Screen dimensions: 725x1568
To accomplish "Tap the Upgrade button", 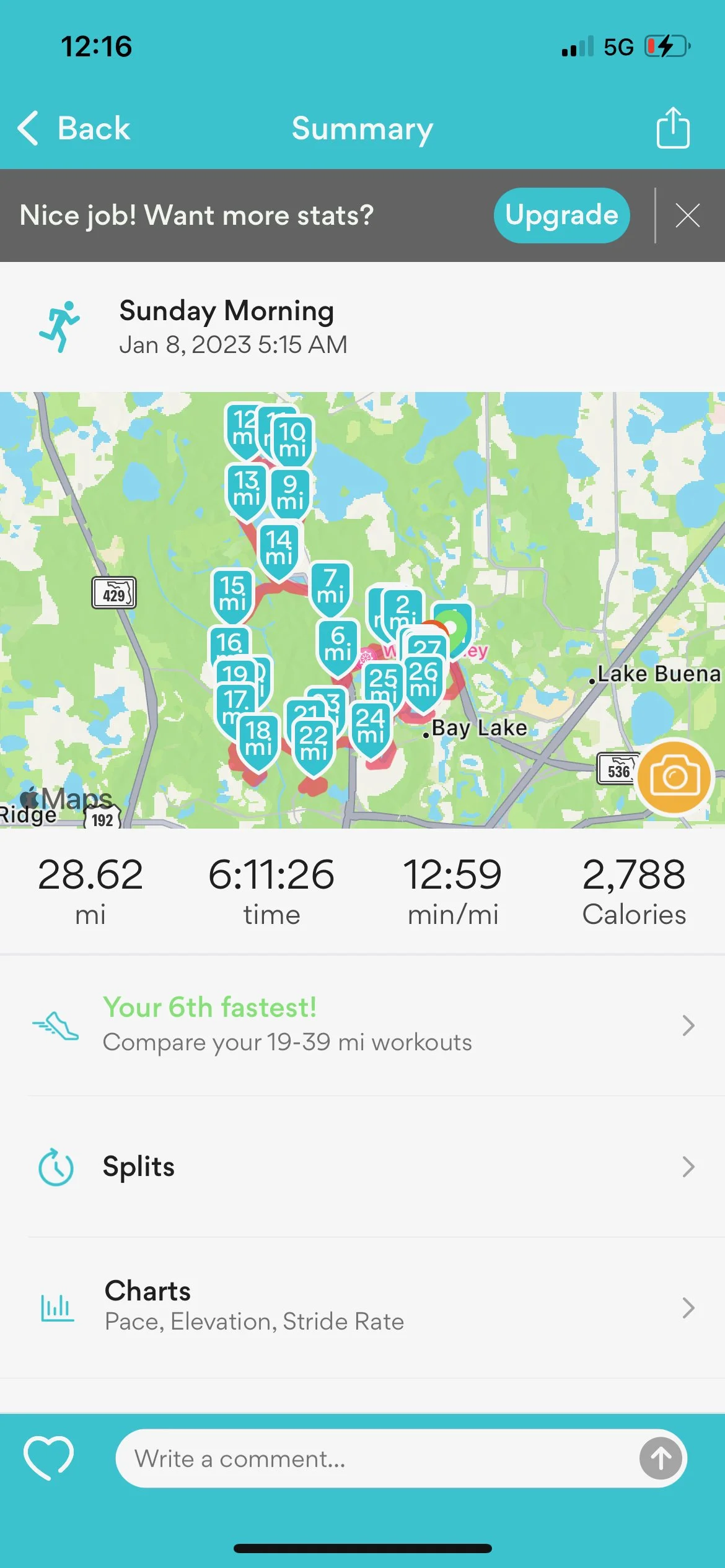I will tap(561, 216).
